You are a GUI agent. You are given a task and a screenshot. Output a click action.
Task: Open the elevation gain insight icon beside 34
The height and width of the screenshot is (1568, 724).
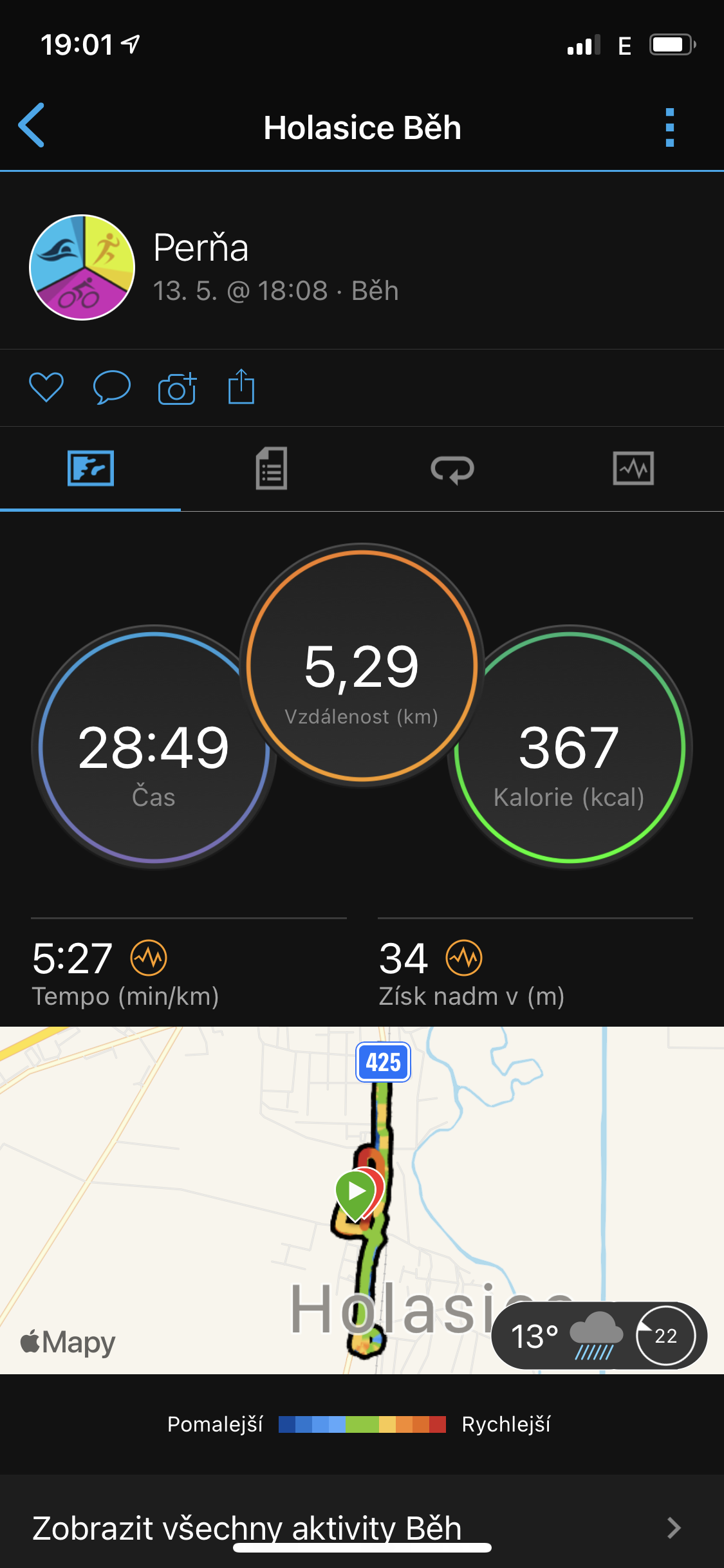464,958
